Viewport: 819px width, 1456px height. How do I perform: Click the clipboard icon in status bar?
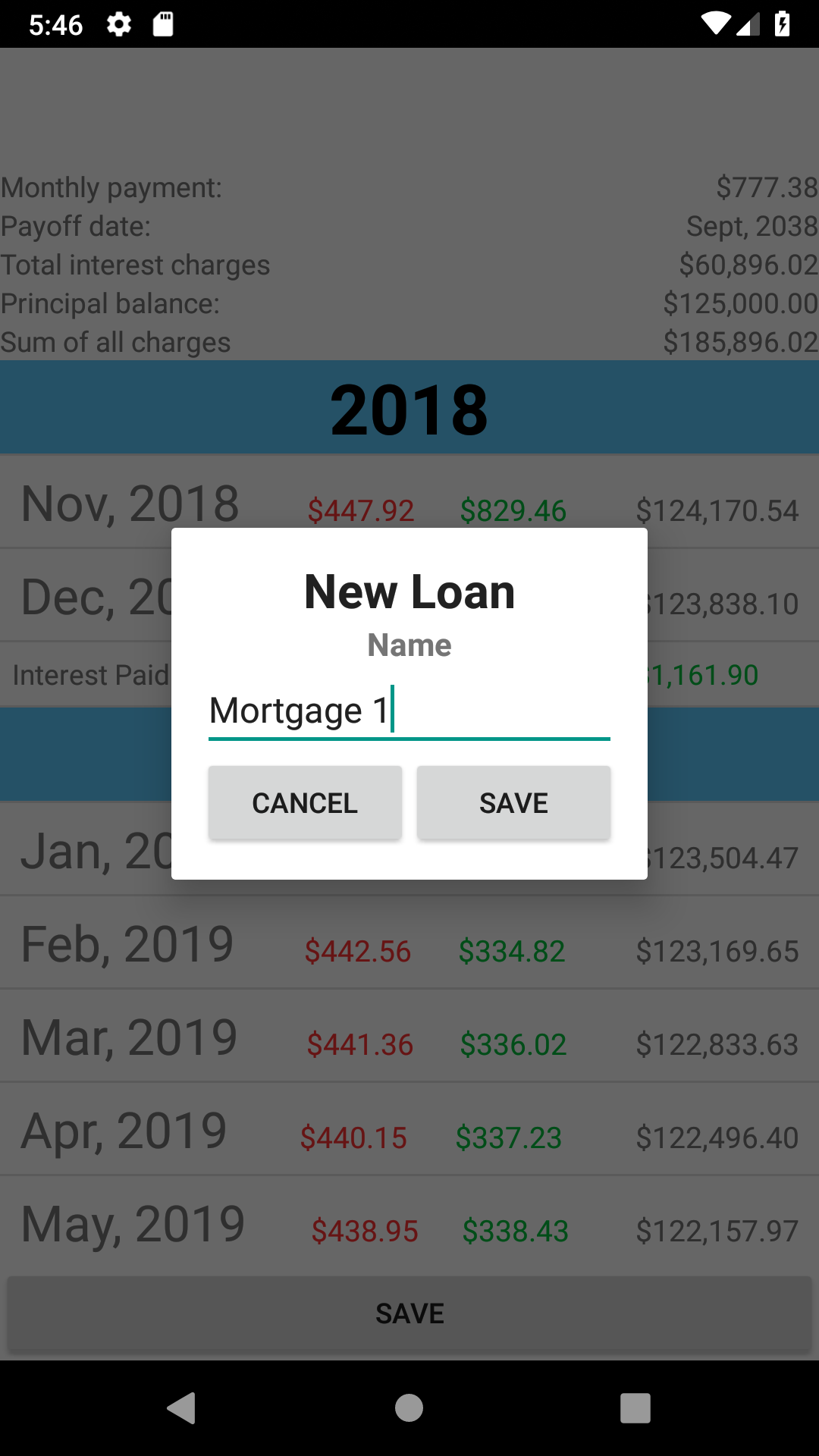tap(162, 24)
